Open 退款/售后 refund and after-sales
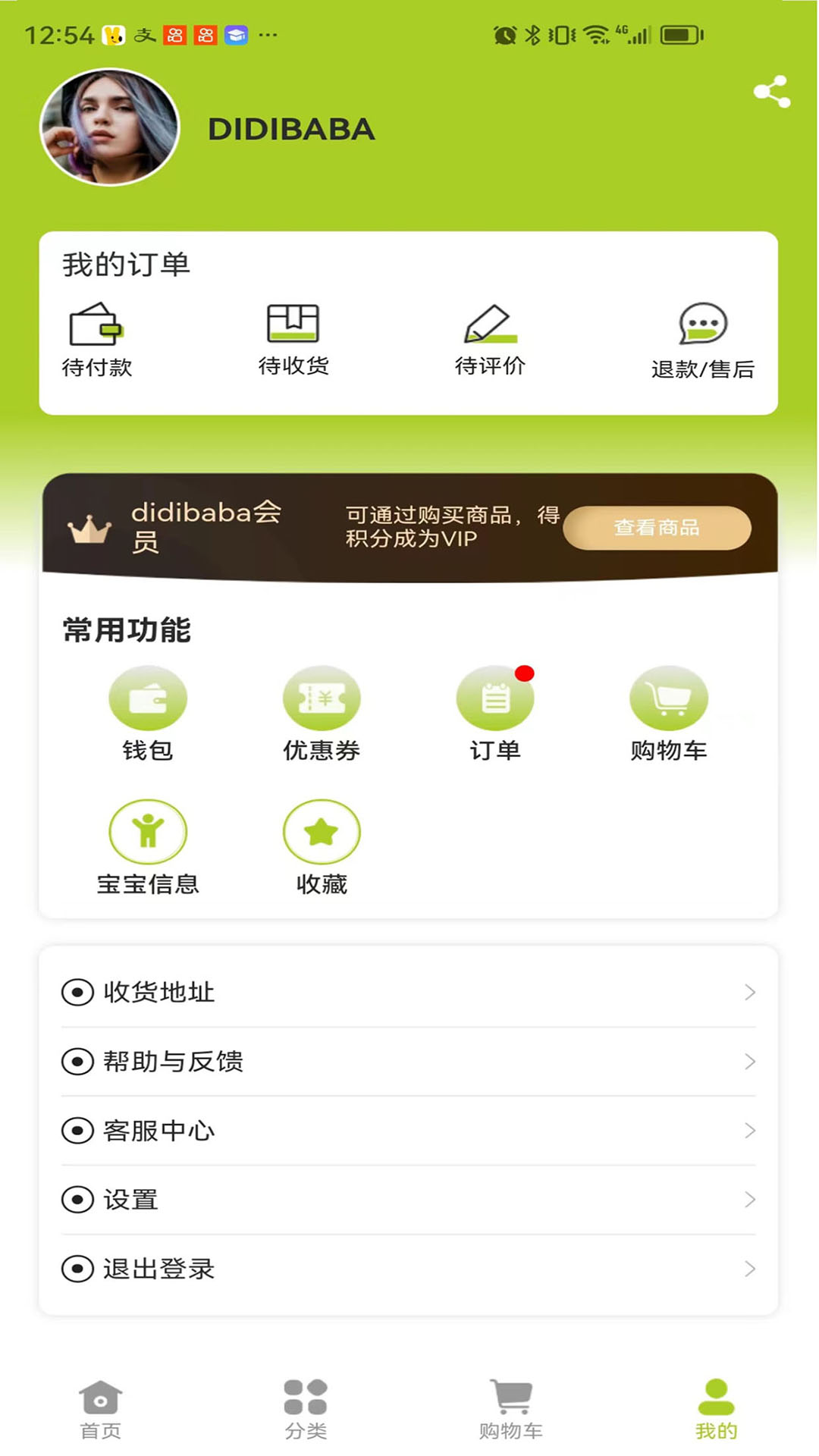Screen dimensions: 819x1456 coord(701,334)
